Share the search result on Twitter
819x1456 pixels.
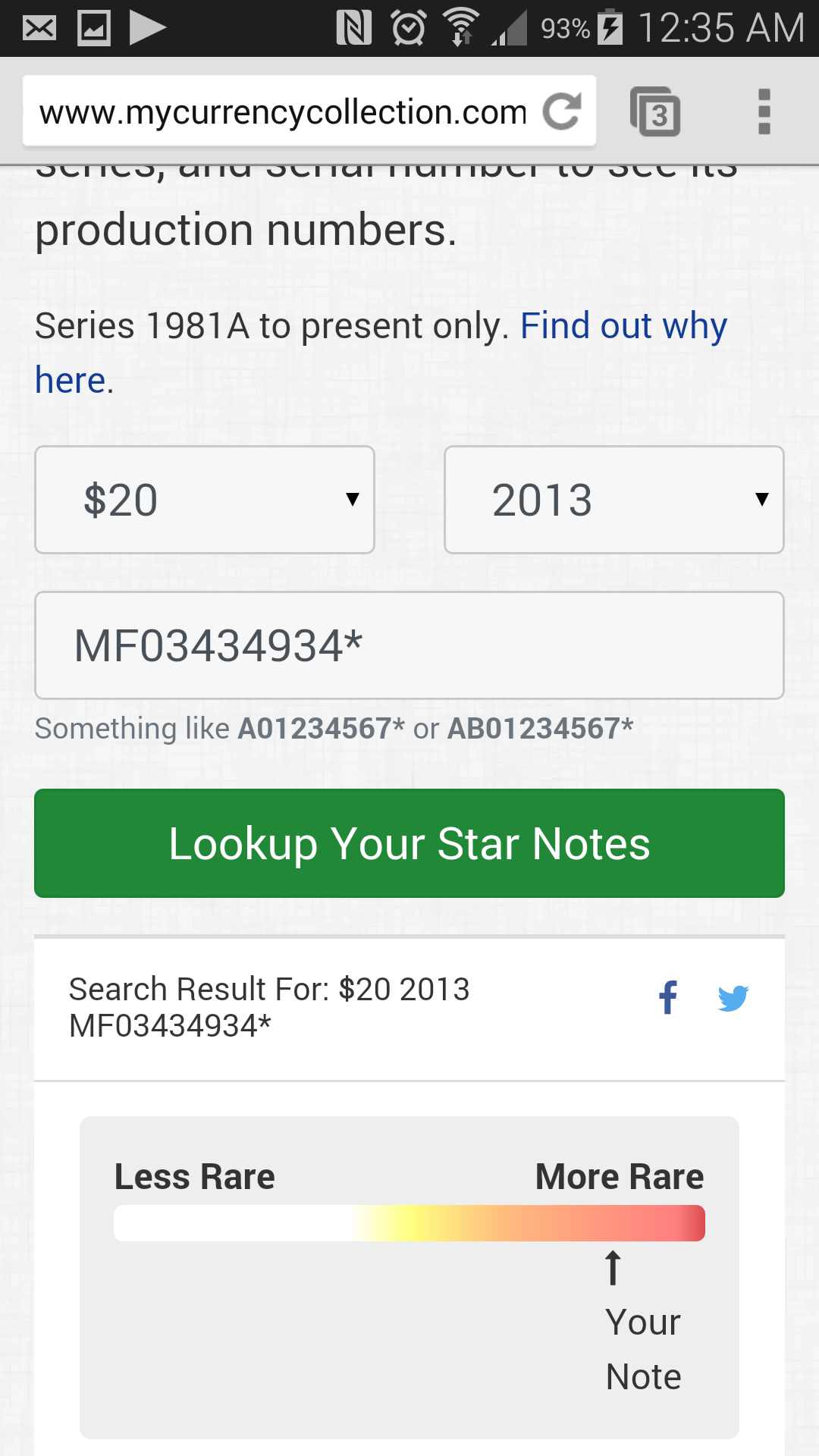click(733, 998)
